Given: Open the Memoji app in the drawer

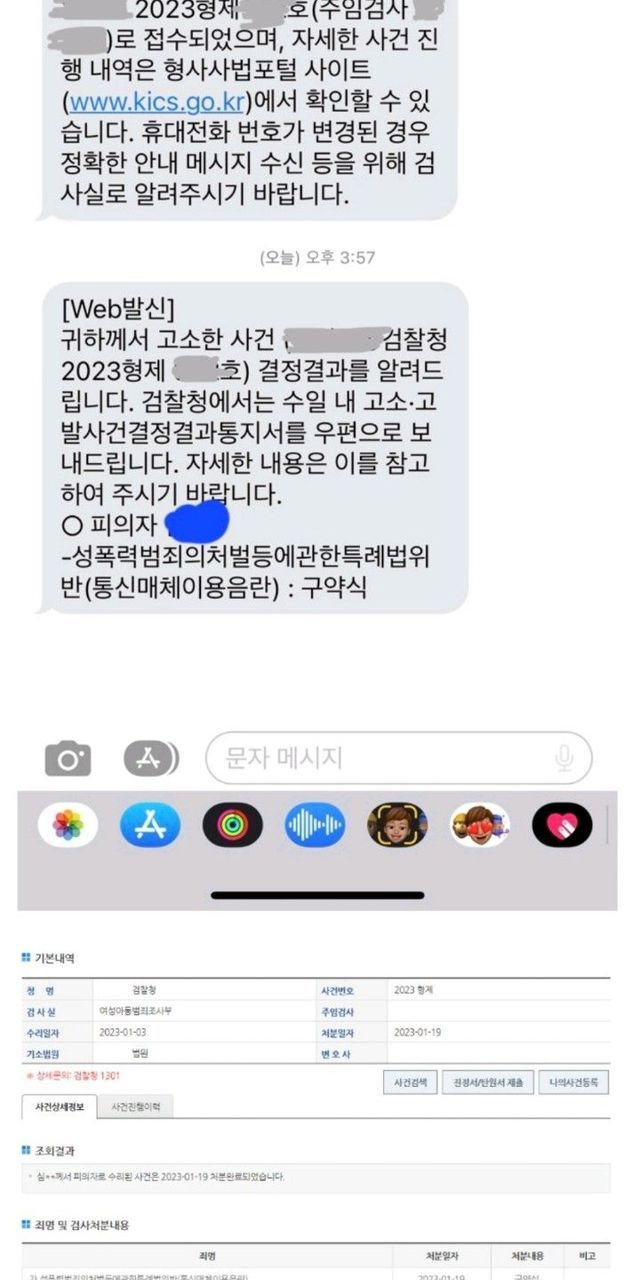Looking at the screenshot, I should (397, 826).
